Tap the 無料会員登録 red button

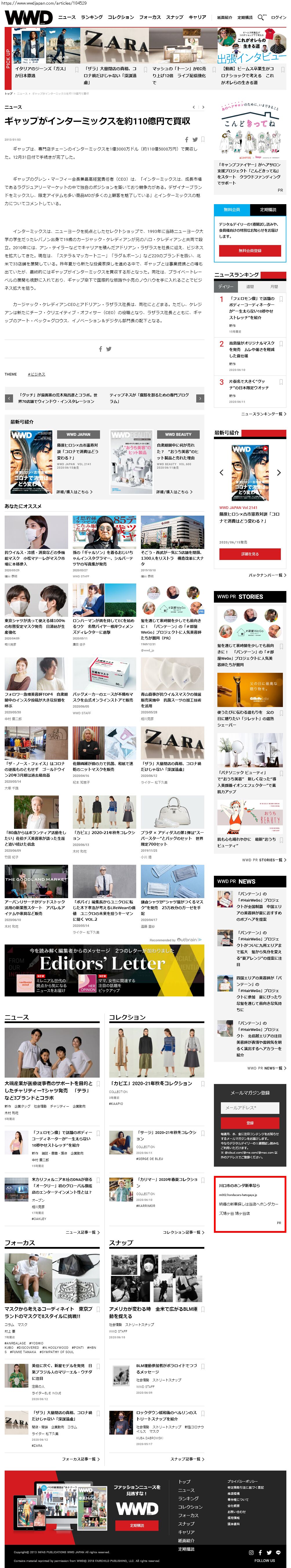250,250
